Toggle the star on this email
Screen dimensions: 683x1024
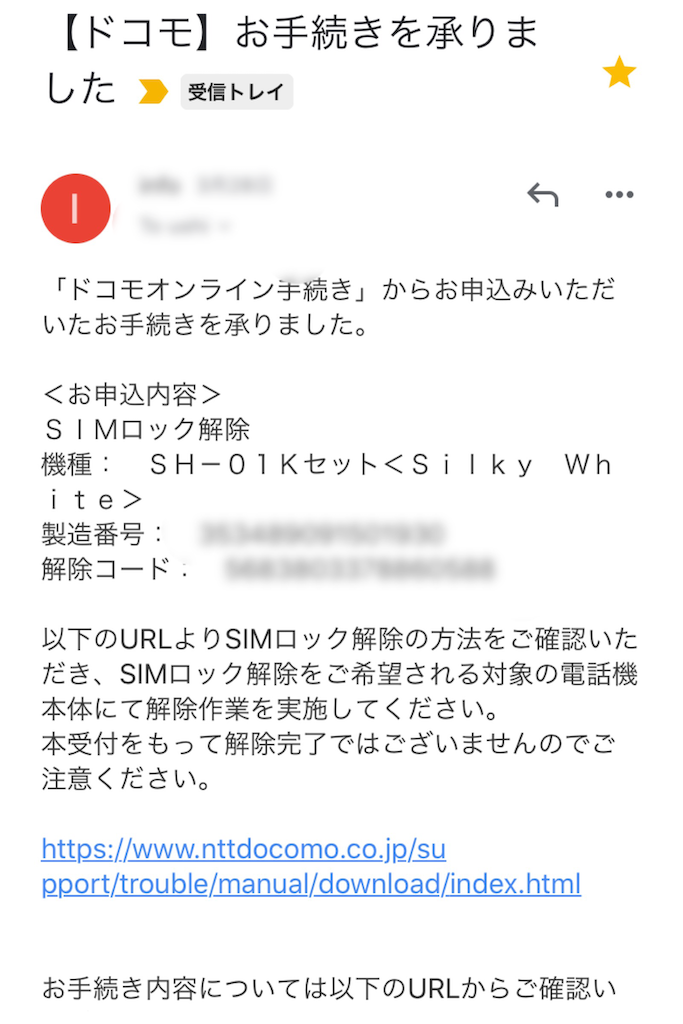(618, 72)
